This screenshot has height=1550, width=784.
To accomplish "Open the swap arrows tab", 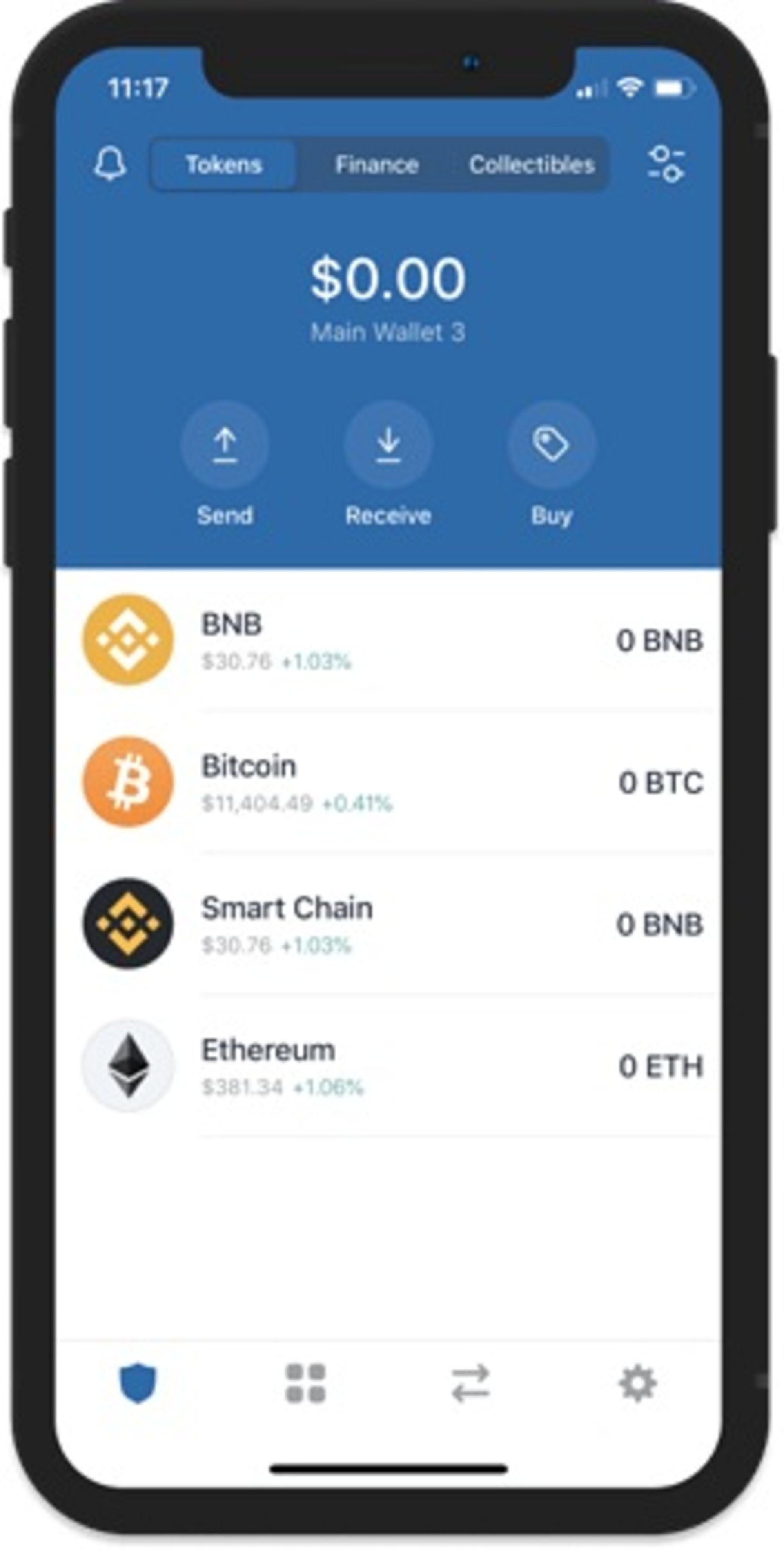I will pyautogui.click(x=471, y=1383).
